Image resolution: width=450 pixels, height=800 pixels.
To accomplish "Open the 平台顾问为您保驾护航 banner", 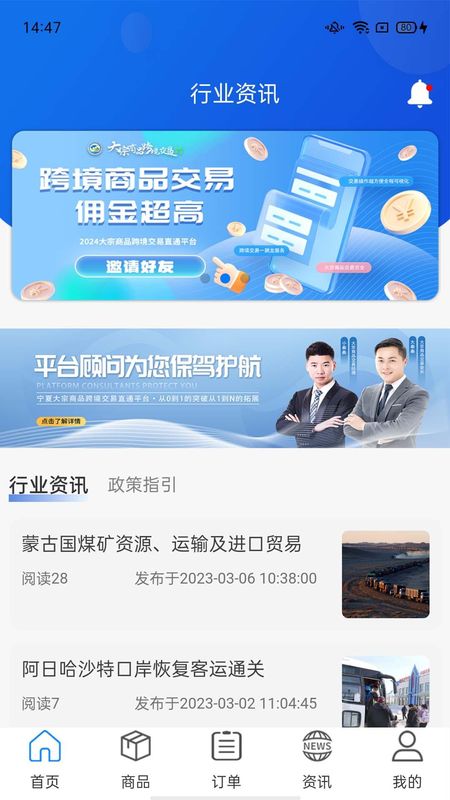I will (225, 388).
